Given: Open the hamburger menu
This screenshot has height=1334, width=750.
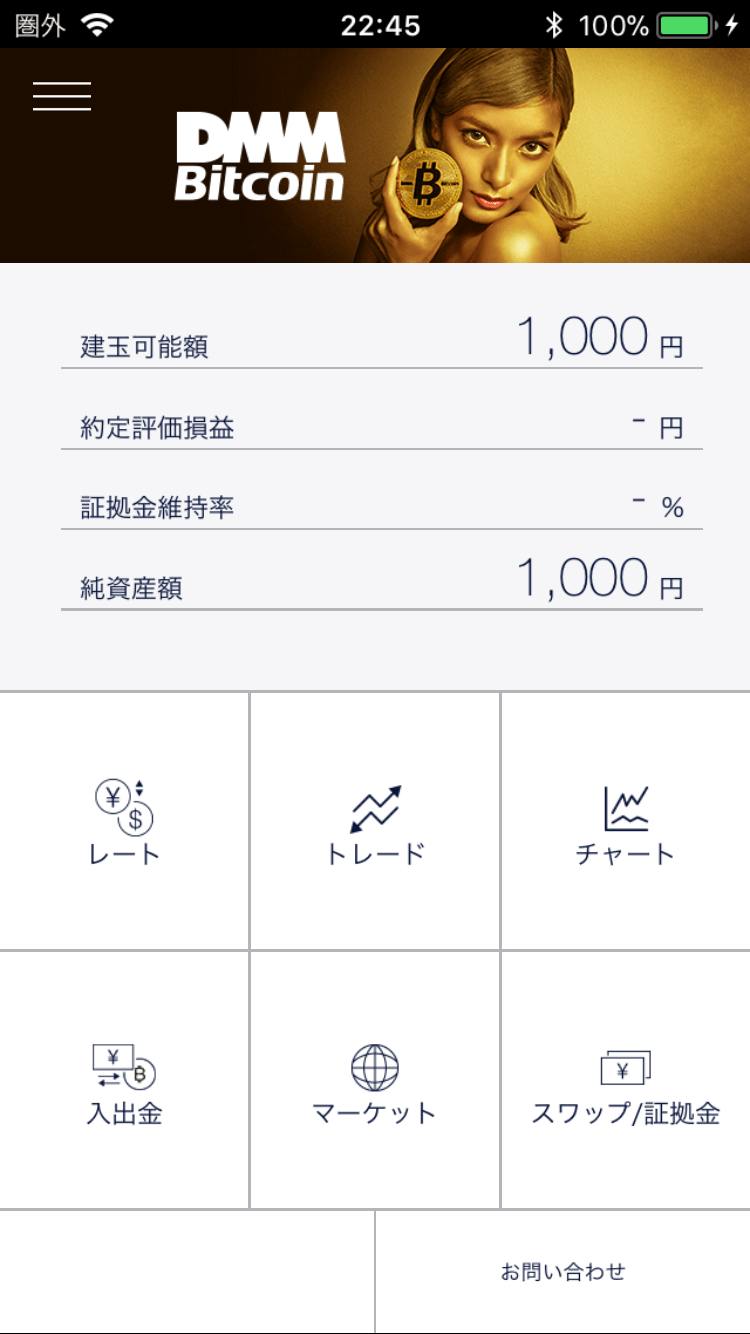Looking at the screenshot, I should point(62,96).
